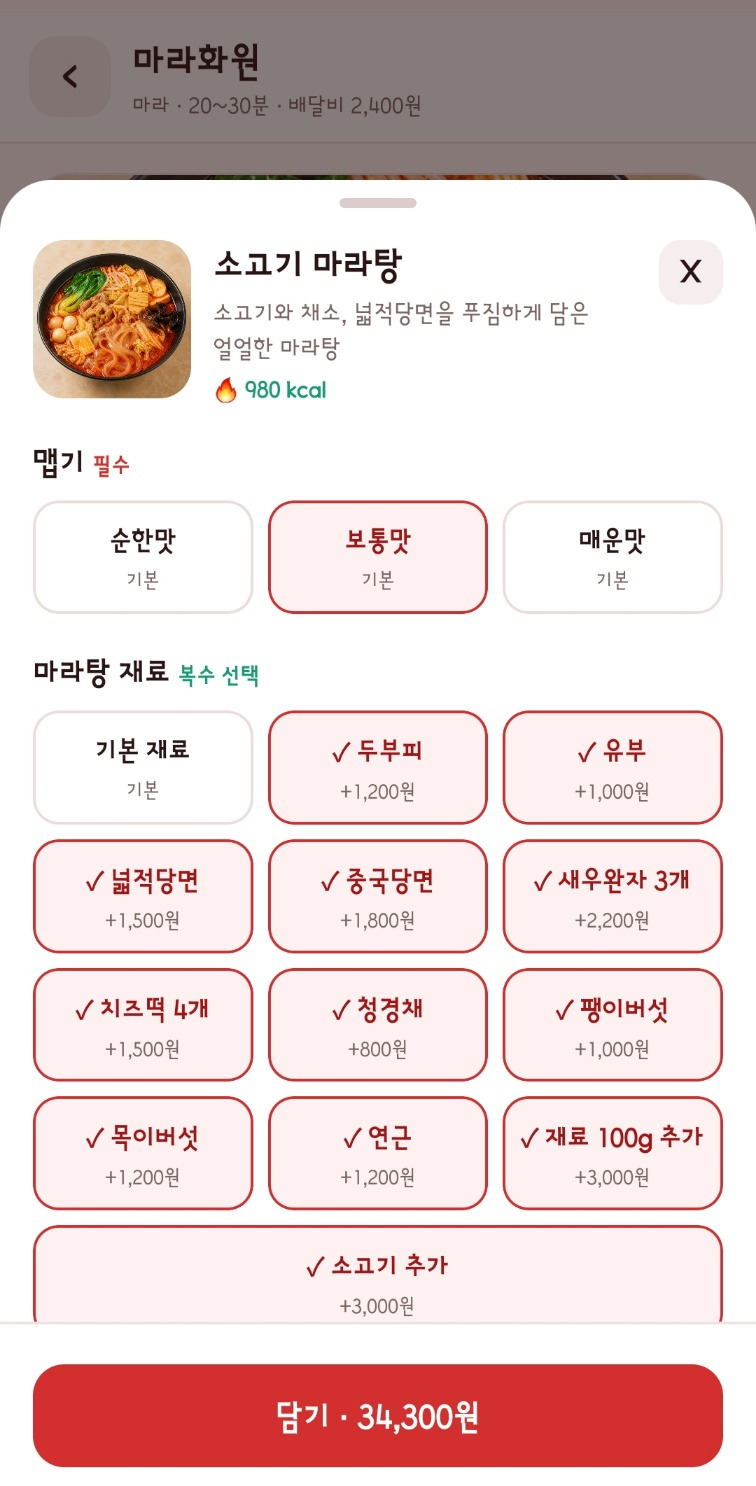Add to cart with 담기 34,300원 button
Viewport: 756px width, 1486px height.
[x=378, y=1415]
